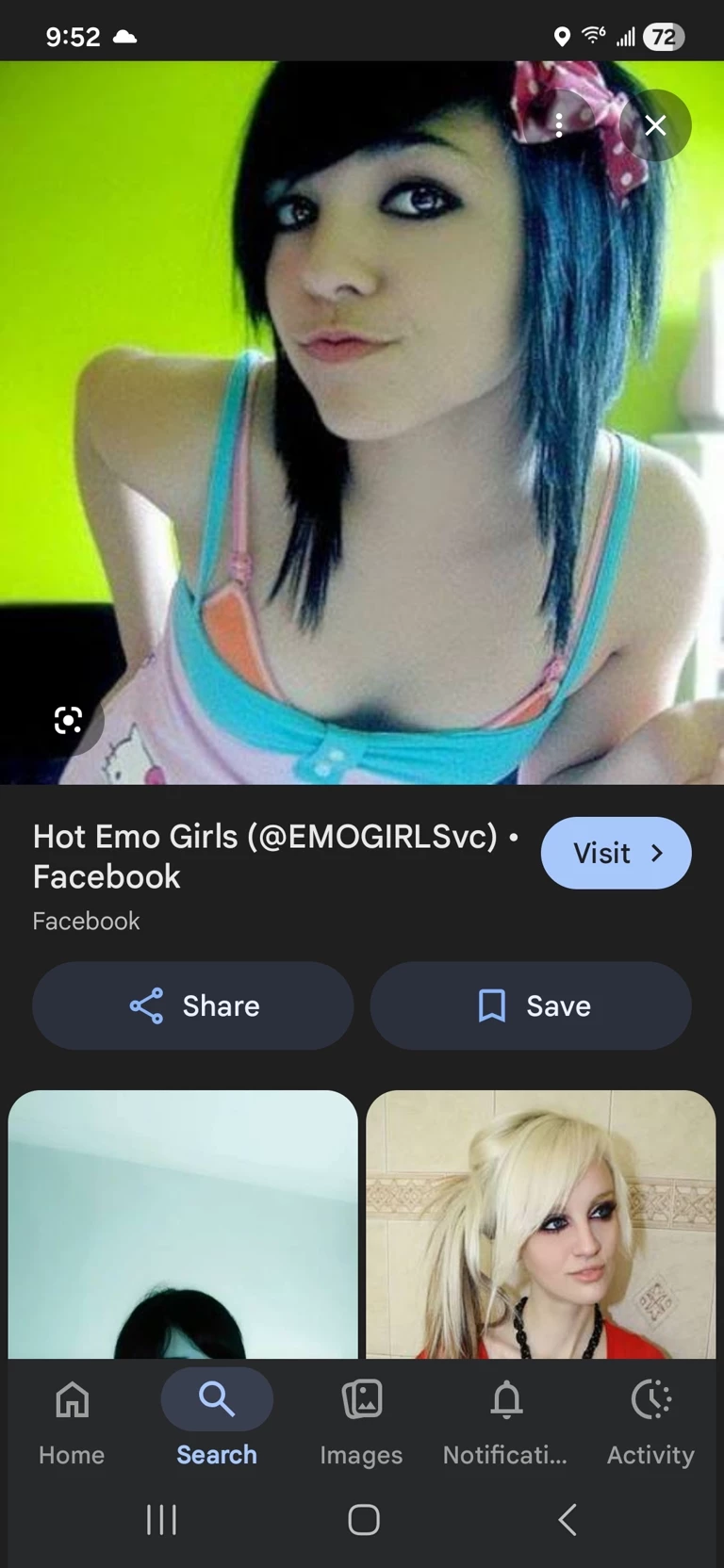Image resolution: width=724 pixels, height=1568 pixels.
Task: Close the image viewer
Action: click(x=655, y=125)
